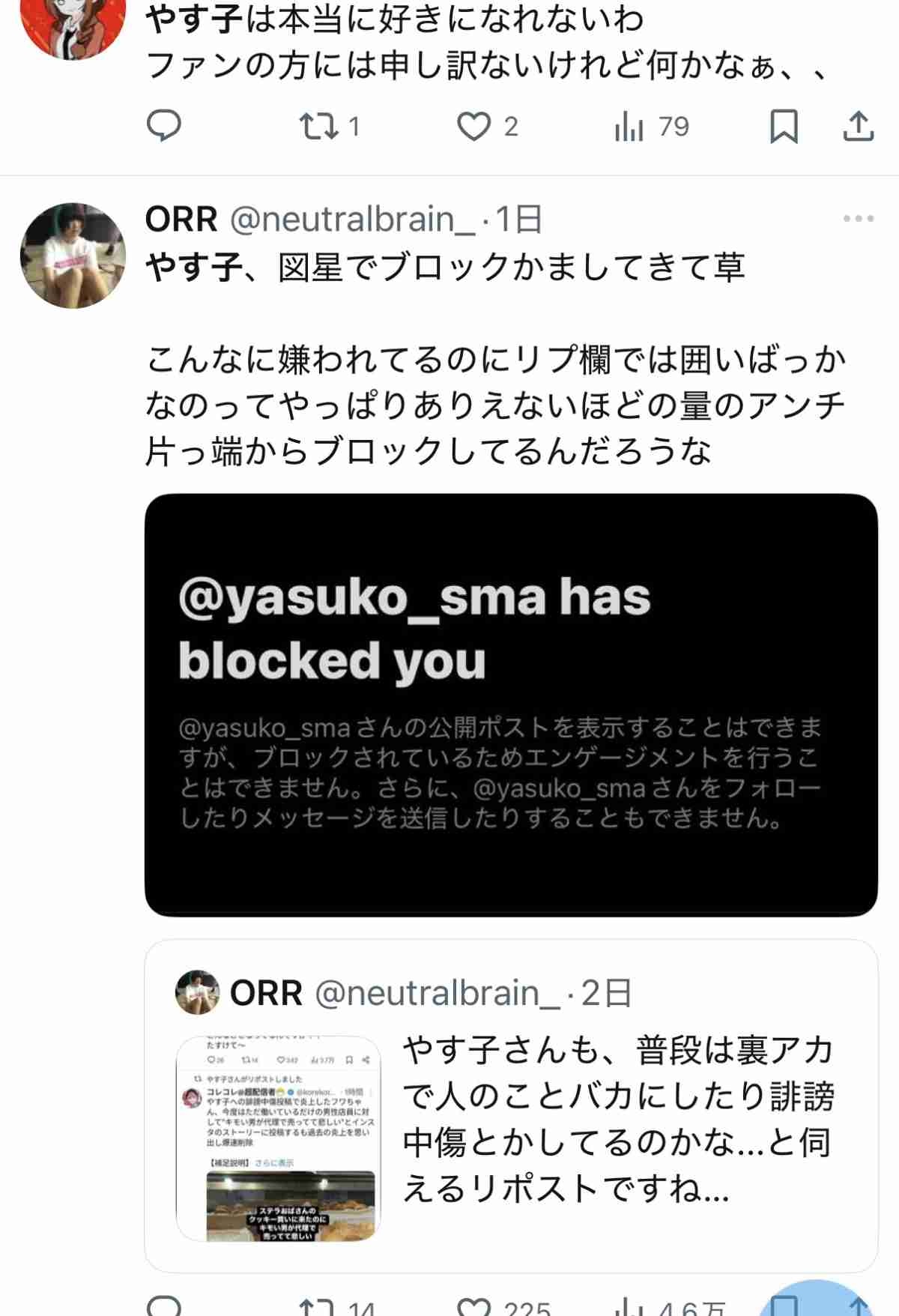Screen dimensions: 899x1316
Task: Open the @neutralbrain_ profile from the 1日 post
Action: 352,220
